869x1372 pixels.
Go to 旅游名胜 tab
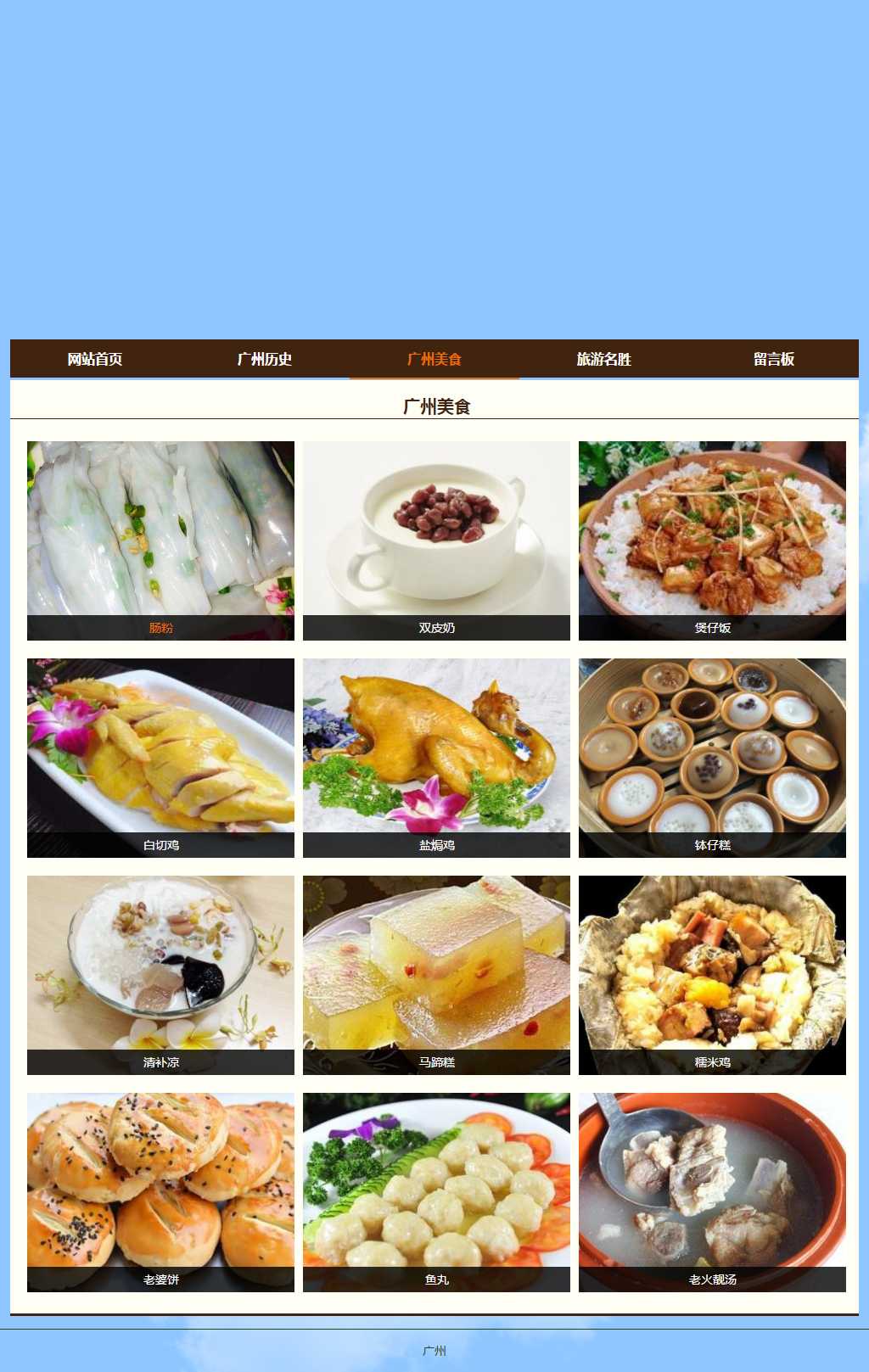point(604,359)
